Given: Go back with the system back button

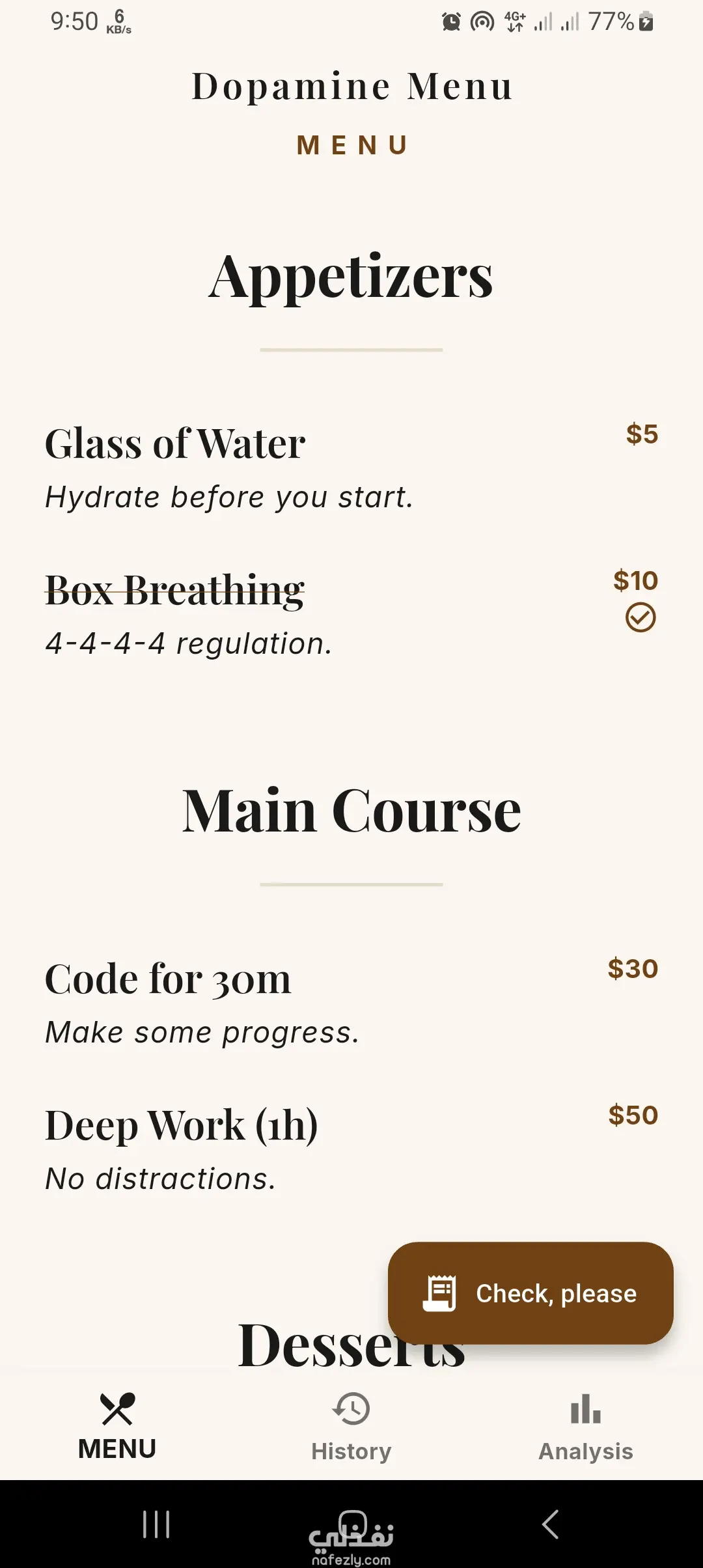Looking at the screenshot, I should (x=551, y=1524).
